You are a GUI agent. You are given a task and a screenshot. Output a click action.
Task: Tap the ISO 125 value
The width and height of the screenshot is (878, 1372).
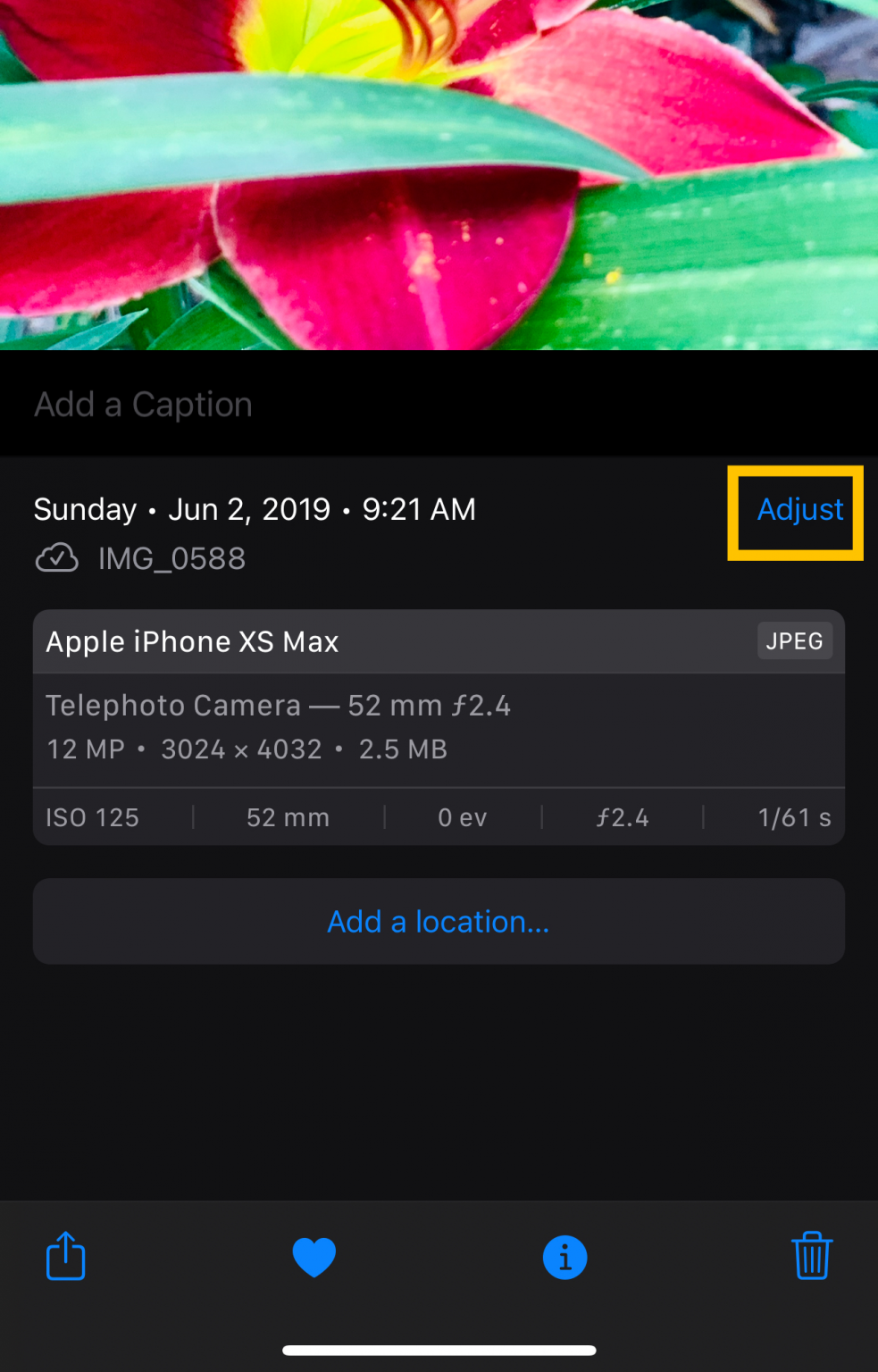pyautogui.click(x=92, y=817)
